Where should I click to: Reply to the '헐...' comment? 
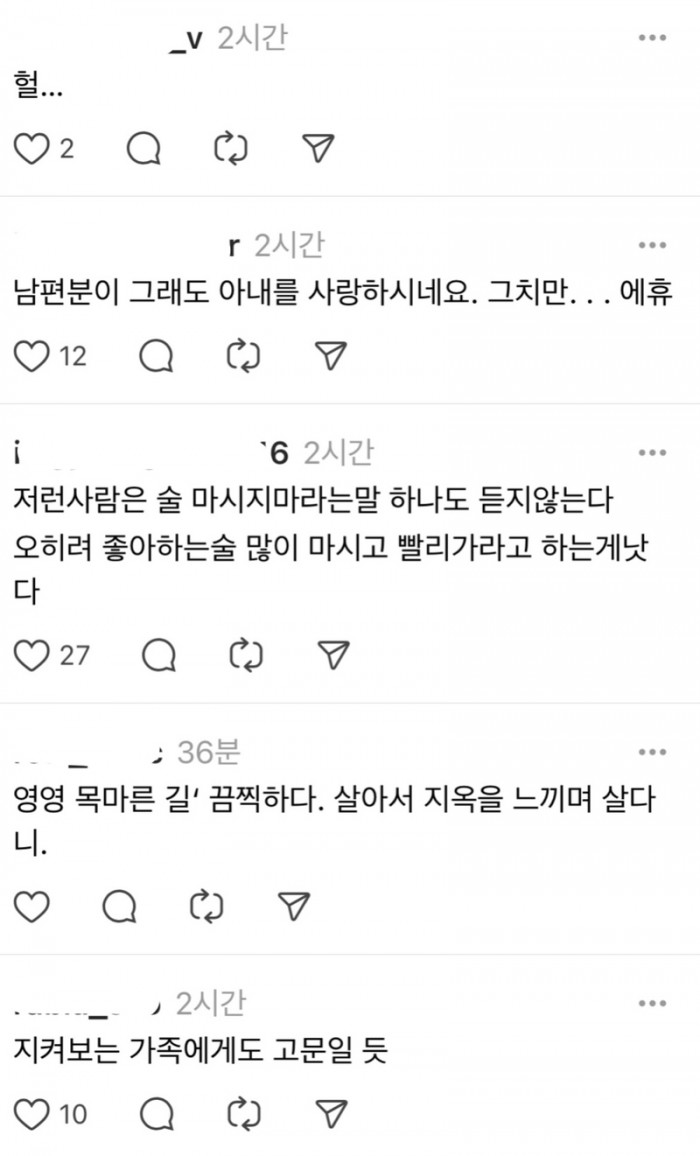click(x=144, y=149)
